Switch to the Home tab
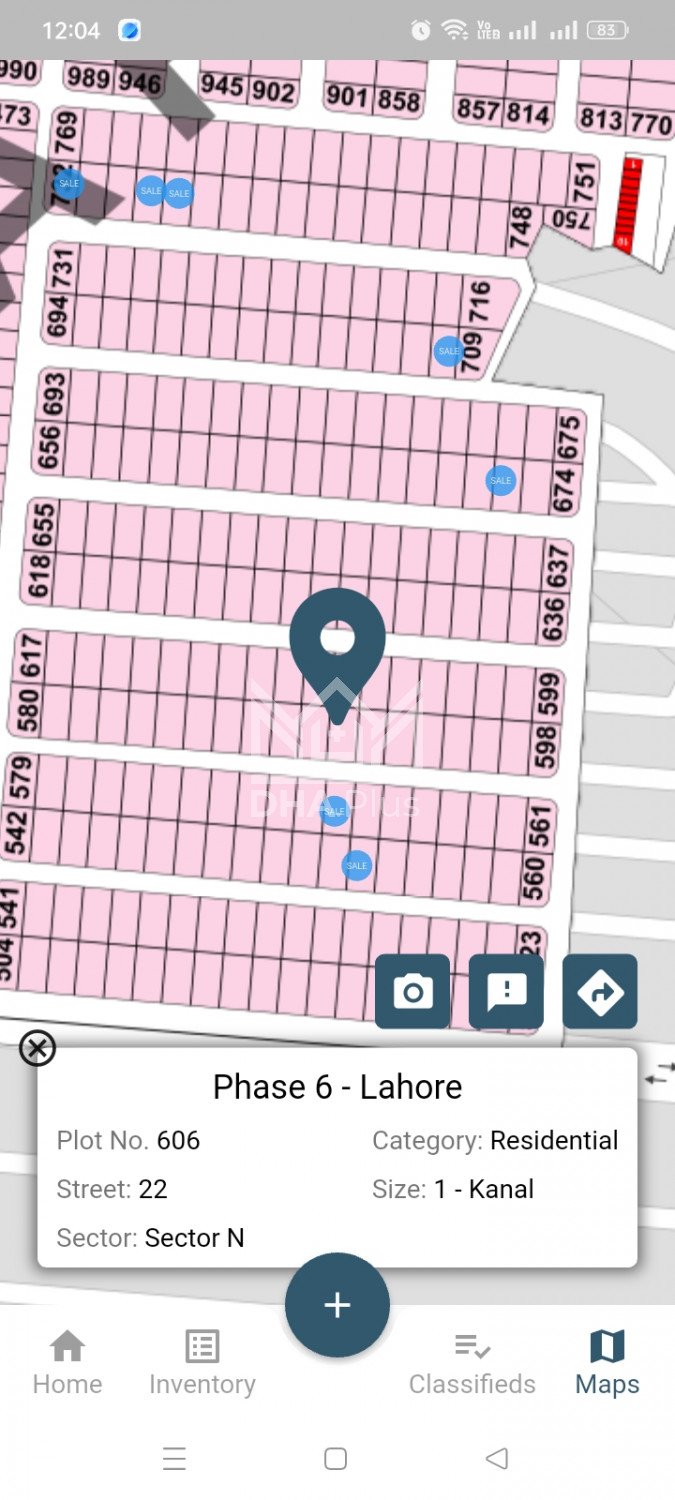Viewport: 675px width, 1500px height. (x=67, y=1362)
